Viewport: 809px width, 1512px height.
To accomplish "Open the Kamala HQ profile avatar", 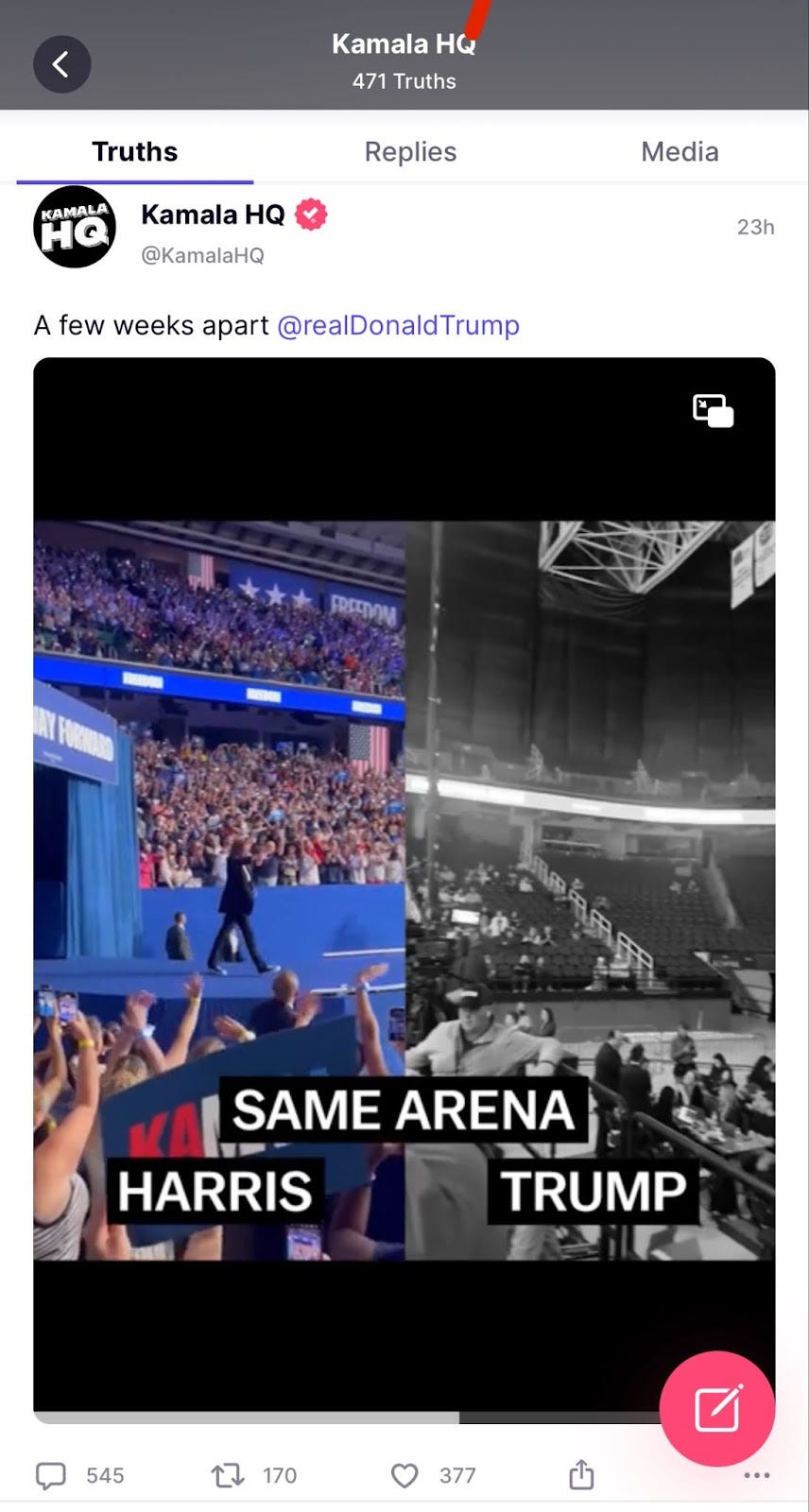I will (75, 227).
